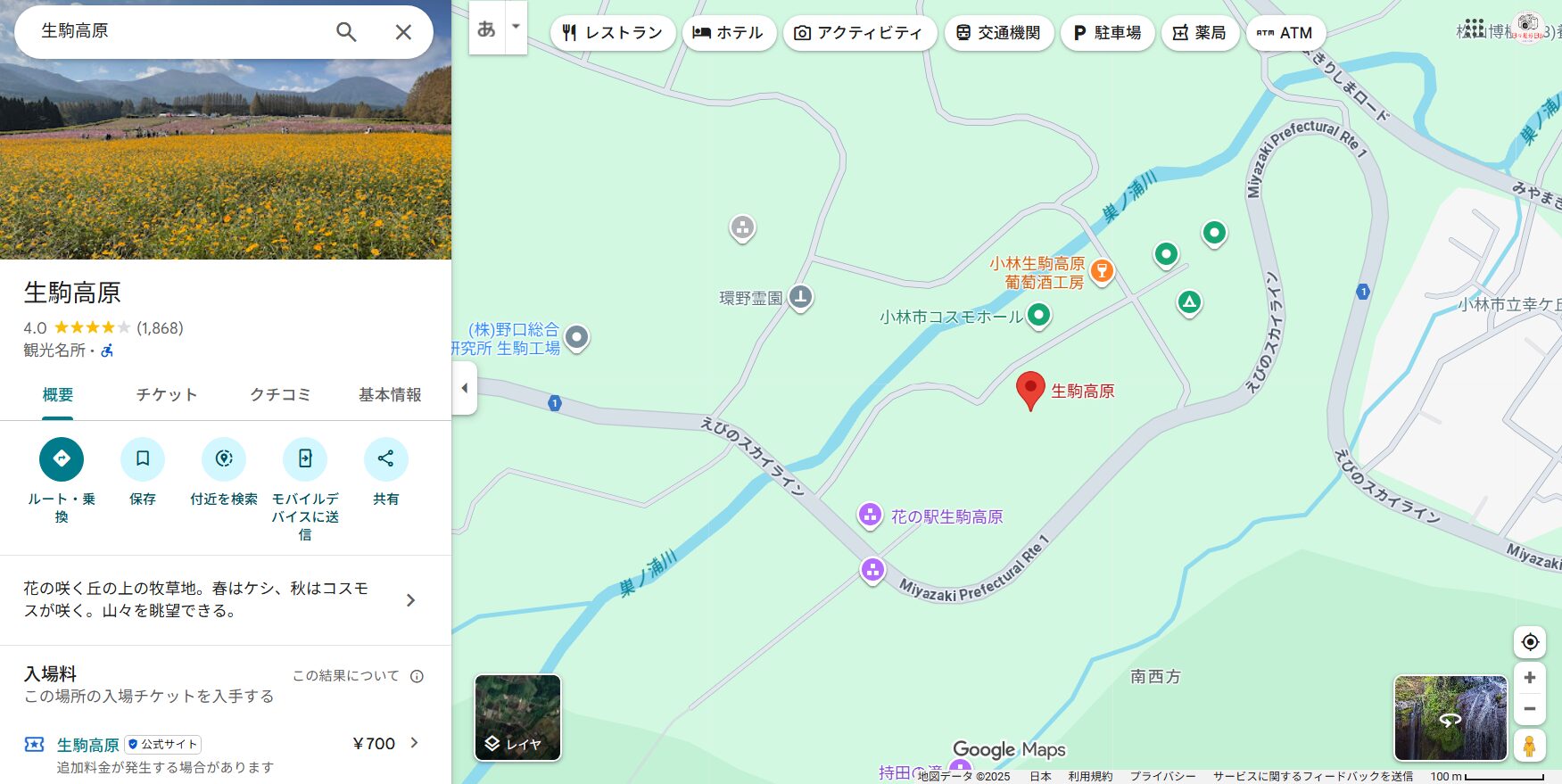This screenshot has width=1562, height=784.
Task: Select the 駐車場 filter chip
Action: click(x=1107, y=33)
